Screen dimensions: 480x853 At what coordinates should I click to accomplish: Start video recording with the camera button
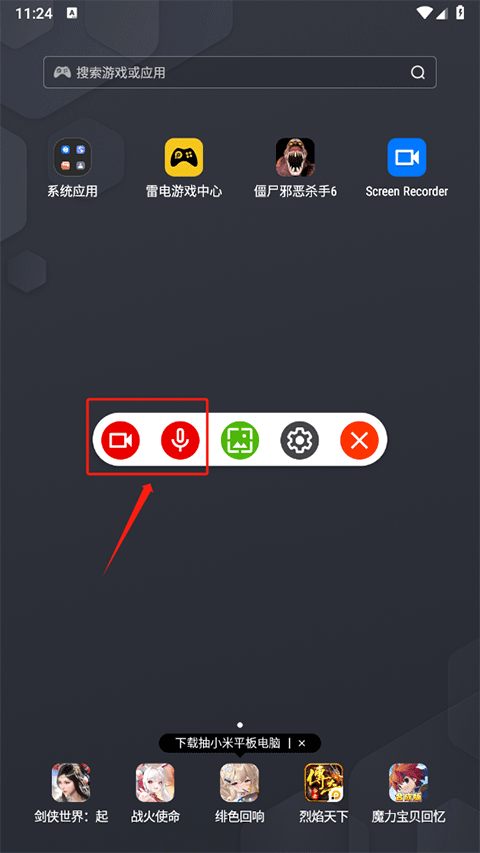120,440
